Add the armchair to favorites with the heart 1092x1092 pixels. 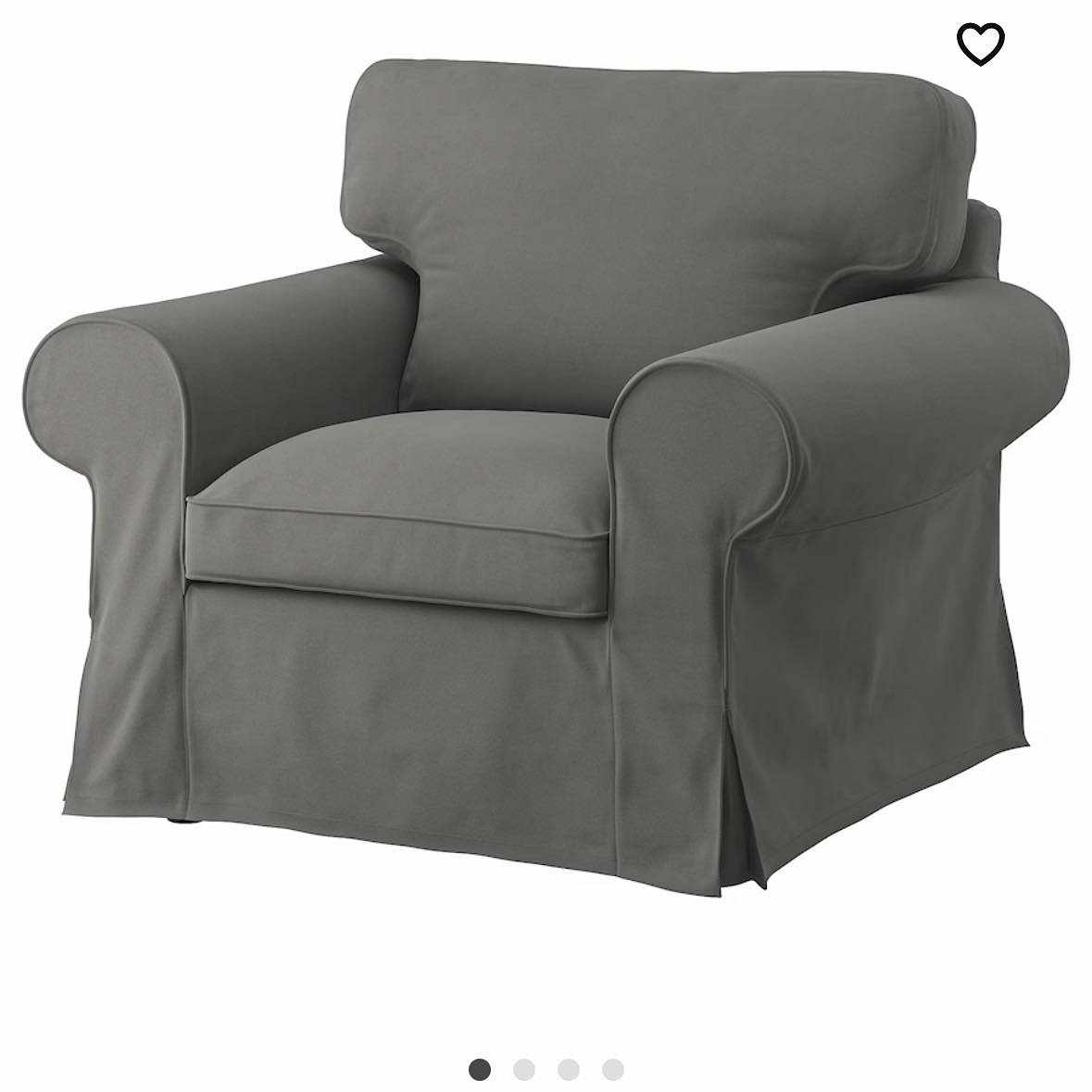click(980, 44)
